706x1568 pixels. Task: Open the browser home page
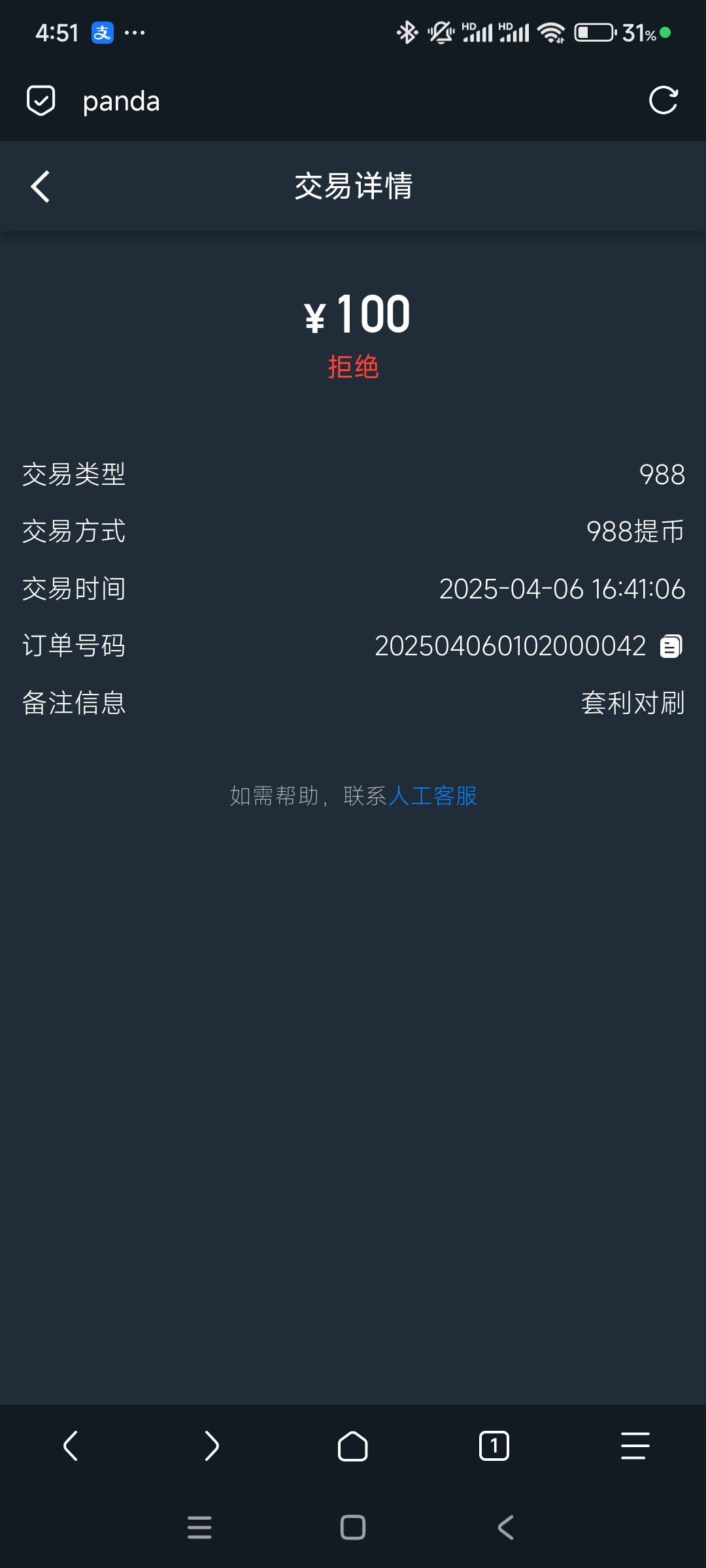tap(353, 1445)
